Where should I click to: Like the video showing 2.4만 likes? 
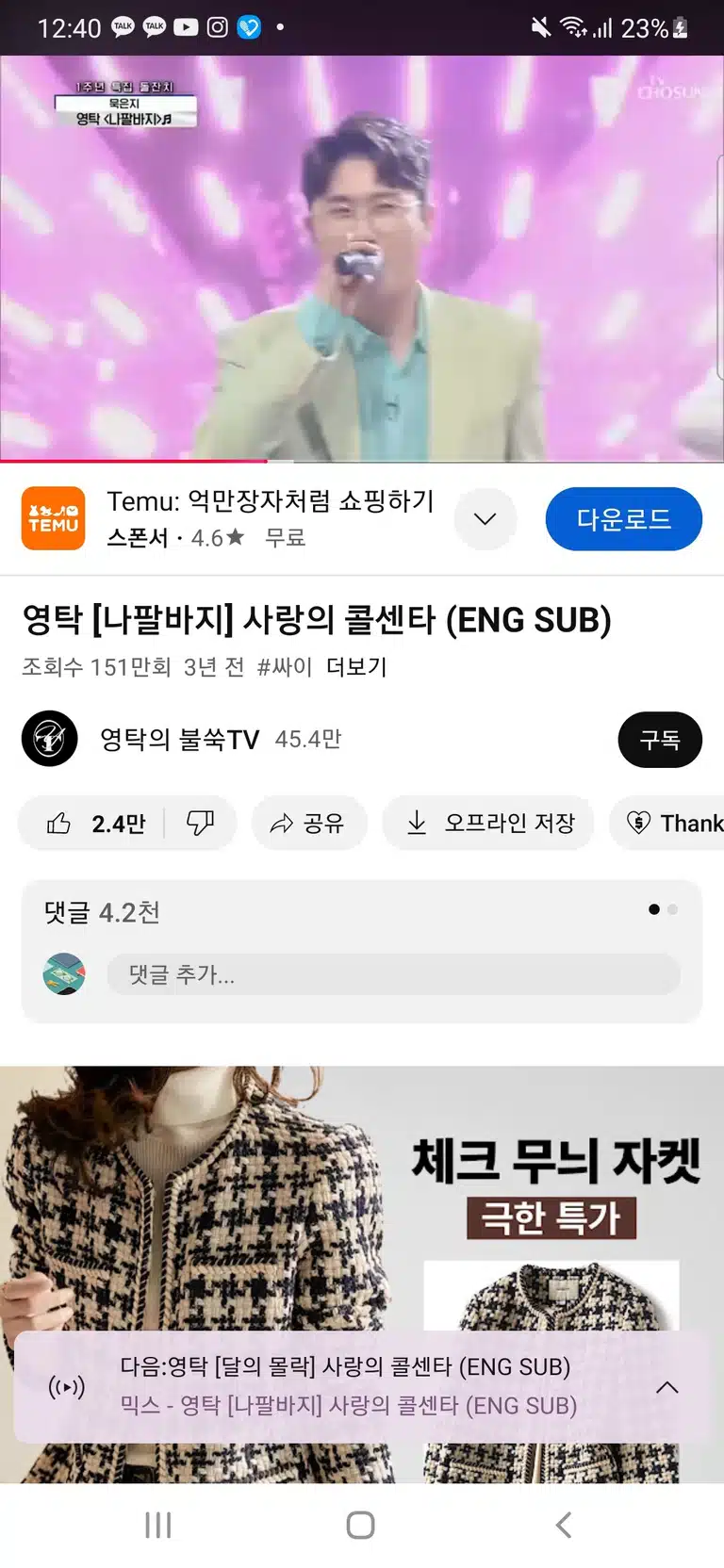point(95,824)
